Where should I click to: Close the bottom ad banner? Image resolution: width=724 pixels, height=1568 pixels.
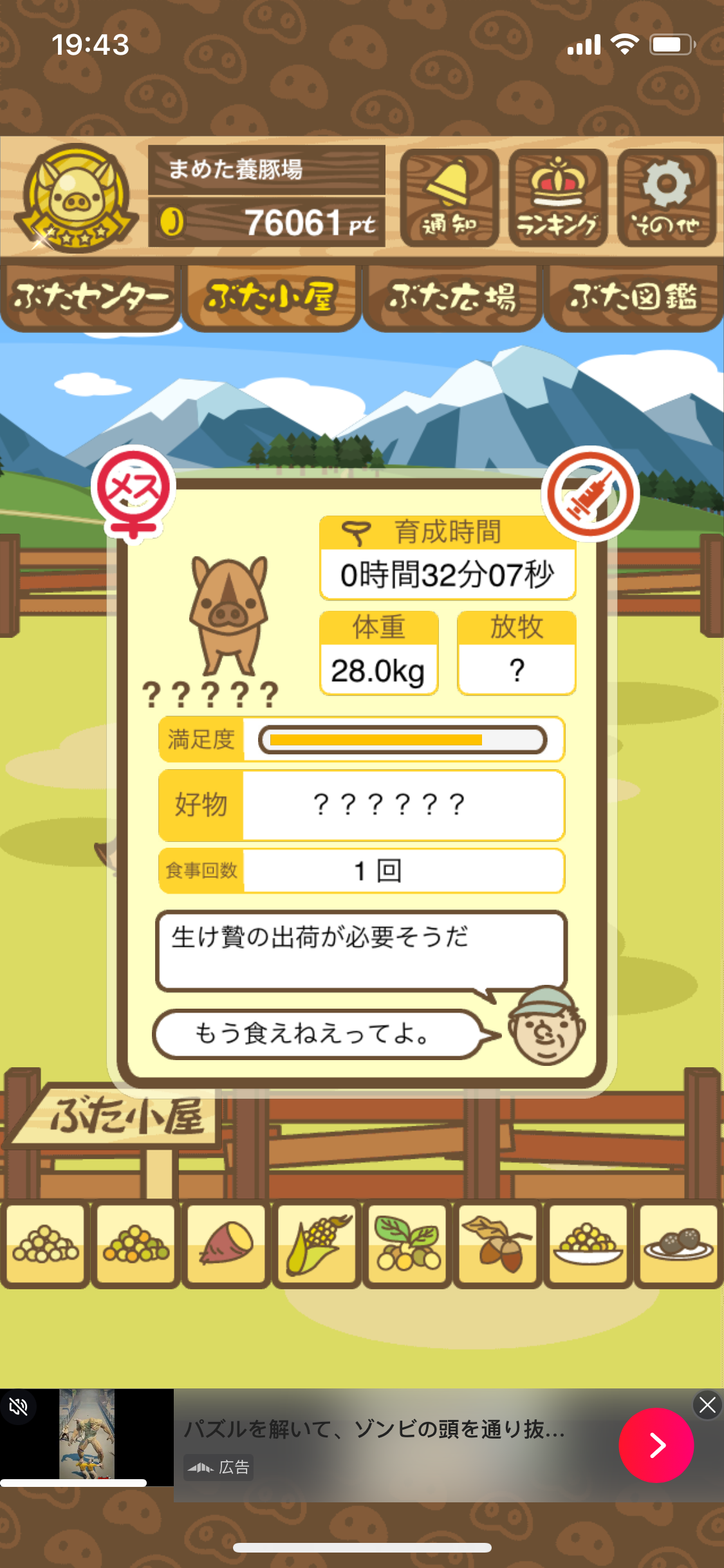707,1405
